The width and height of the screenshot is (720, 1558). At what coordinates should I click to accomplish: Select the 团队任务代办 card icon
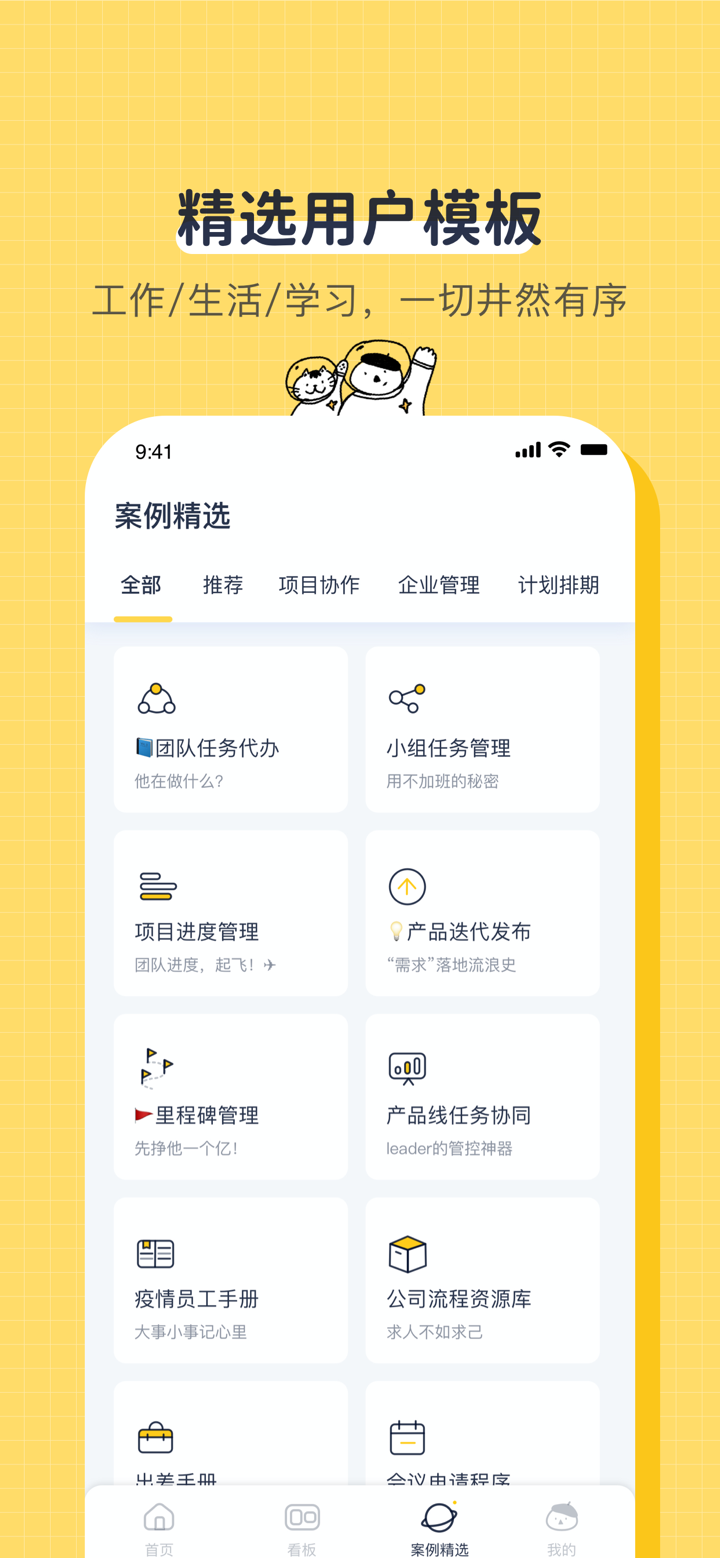(154, 698)
